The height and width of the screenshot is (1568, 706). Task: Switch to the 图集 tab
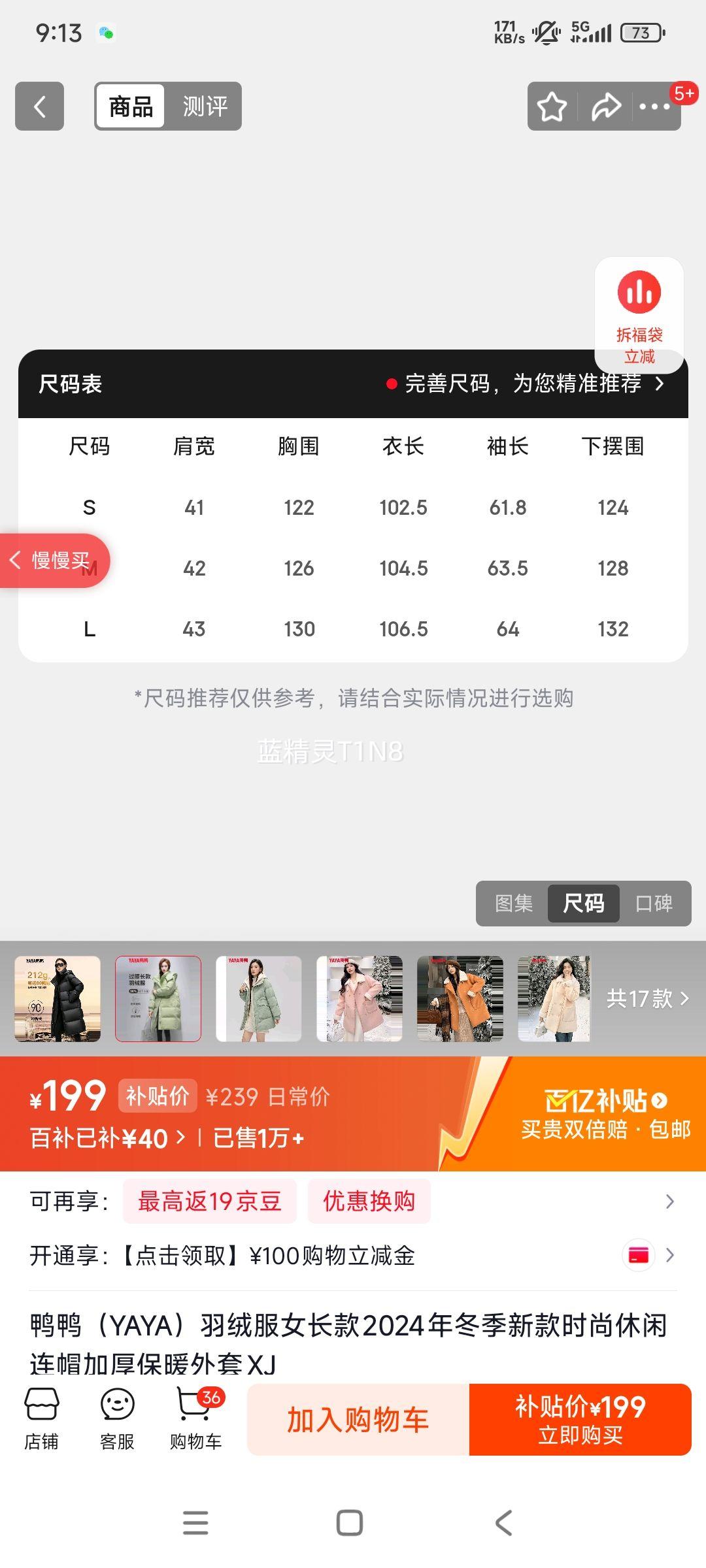click(x=514, y=904)
